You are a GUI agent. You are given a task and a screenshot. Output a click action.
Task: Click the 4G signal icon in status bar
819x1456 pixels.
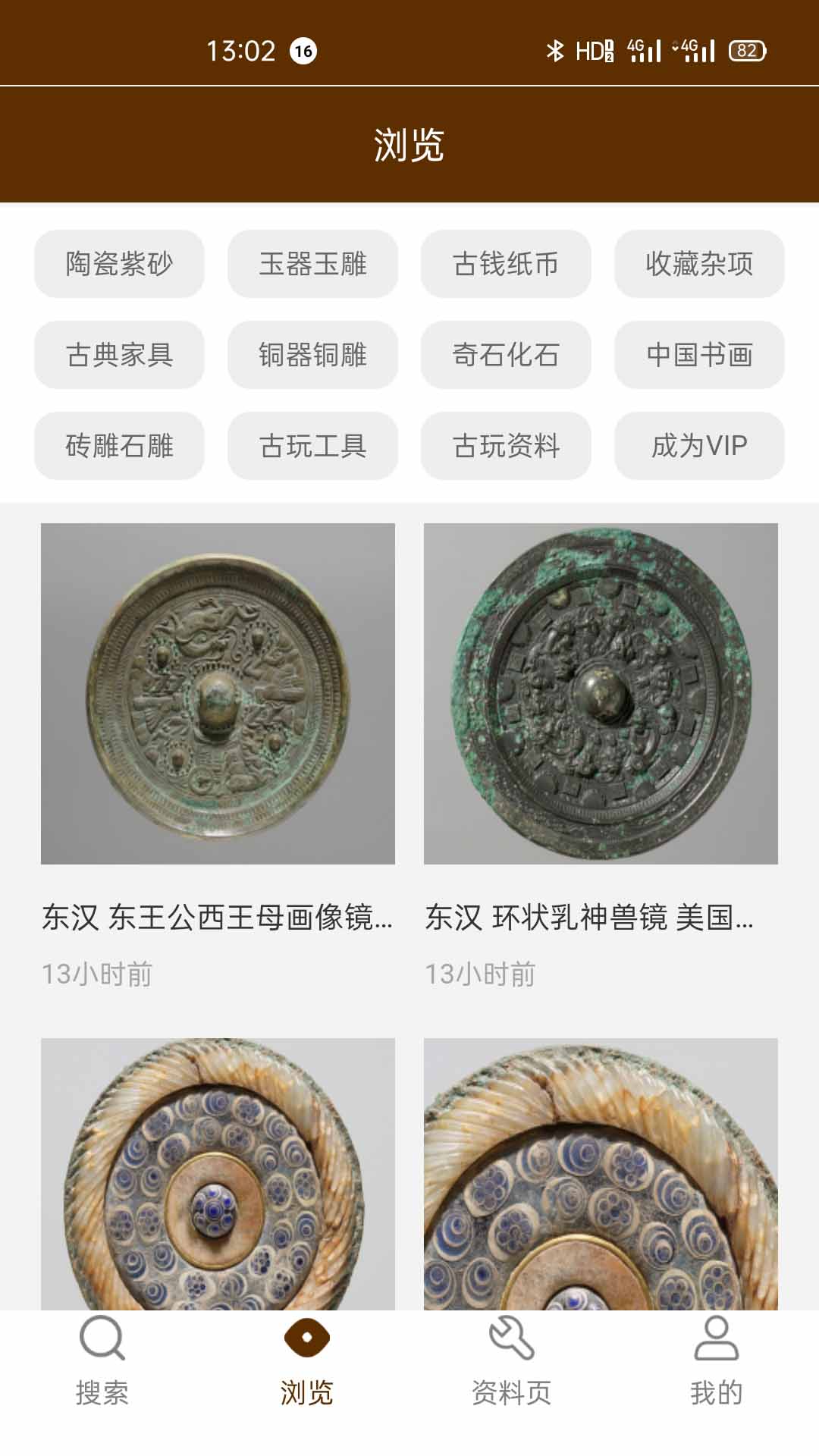(644, 50)
